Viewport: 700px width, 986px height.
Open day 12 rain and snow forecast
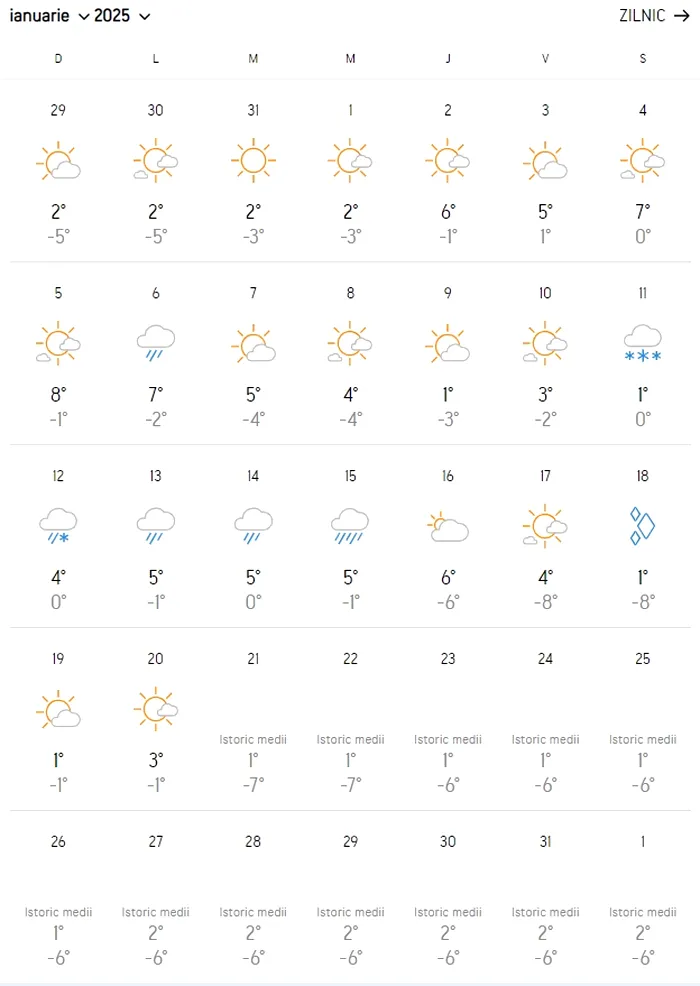click(58, 536)
